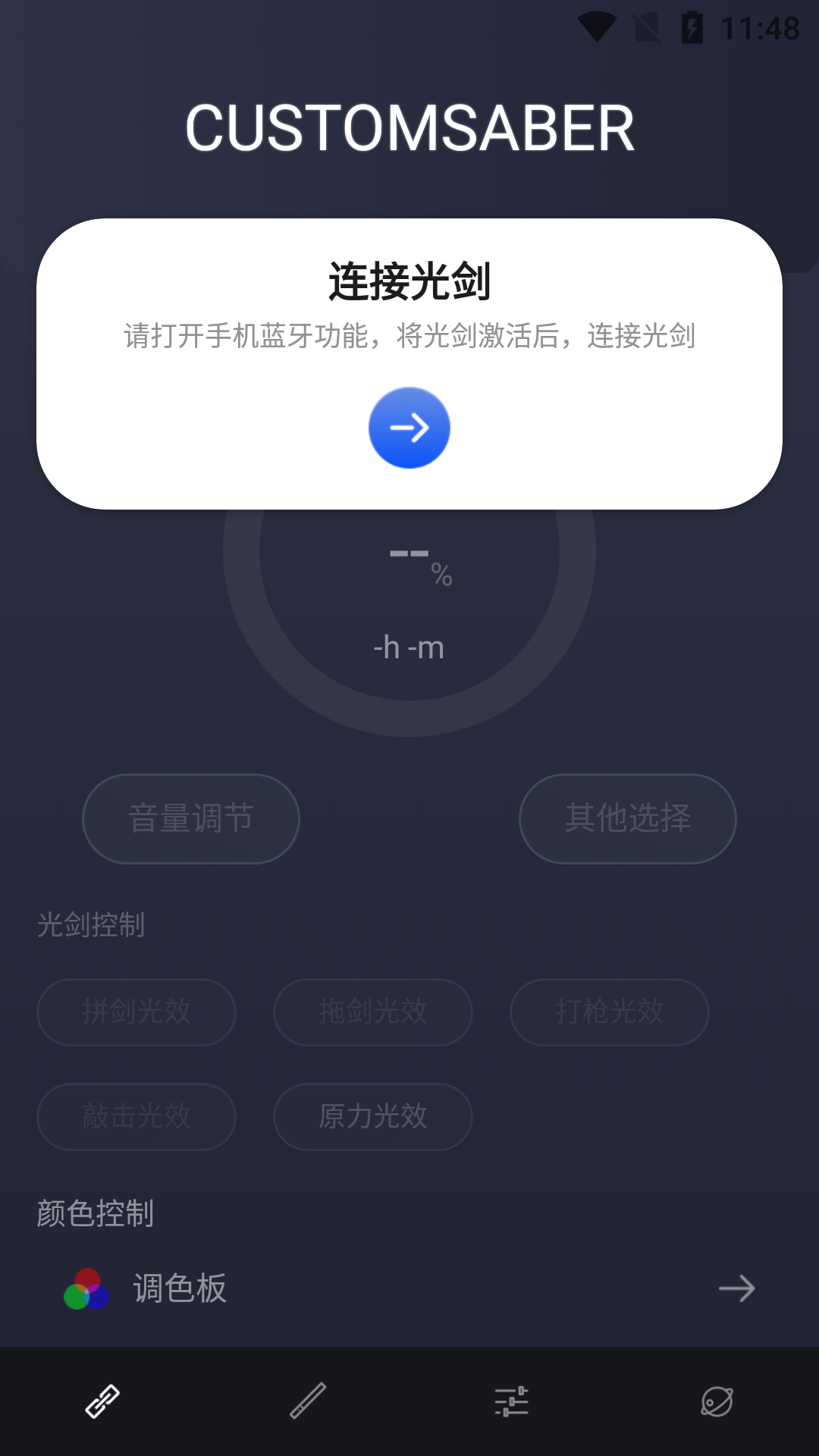Select the 拖剑光效 effect

pos(373,1012)
